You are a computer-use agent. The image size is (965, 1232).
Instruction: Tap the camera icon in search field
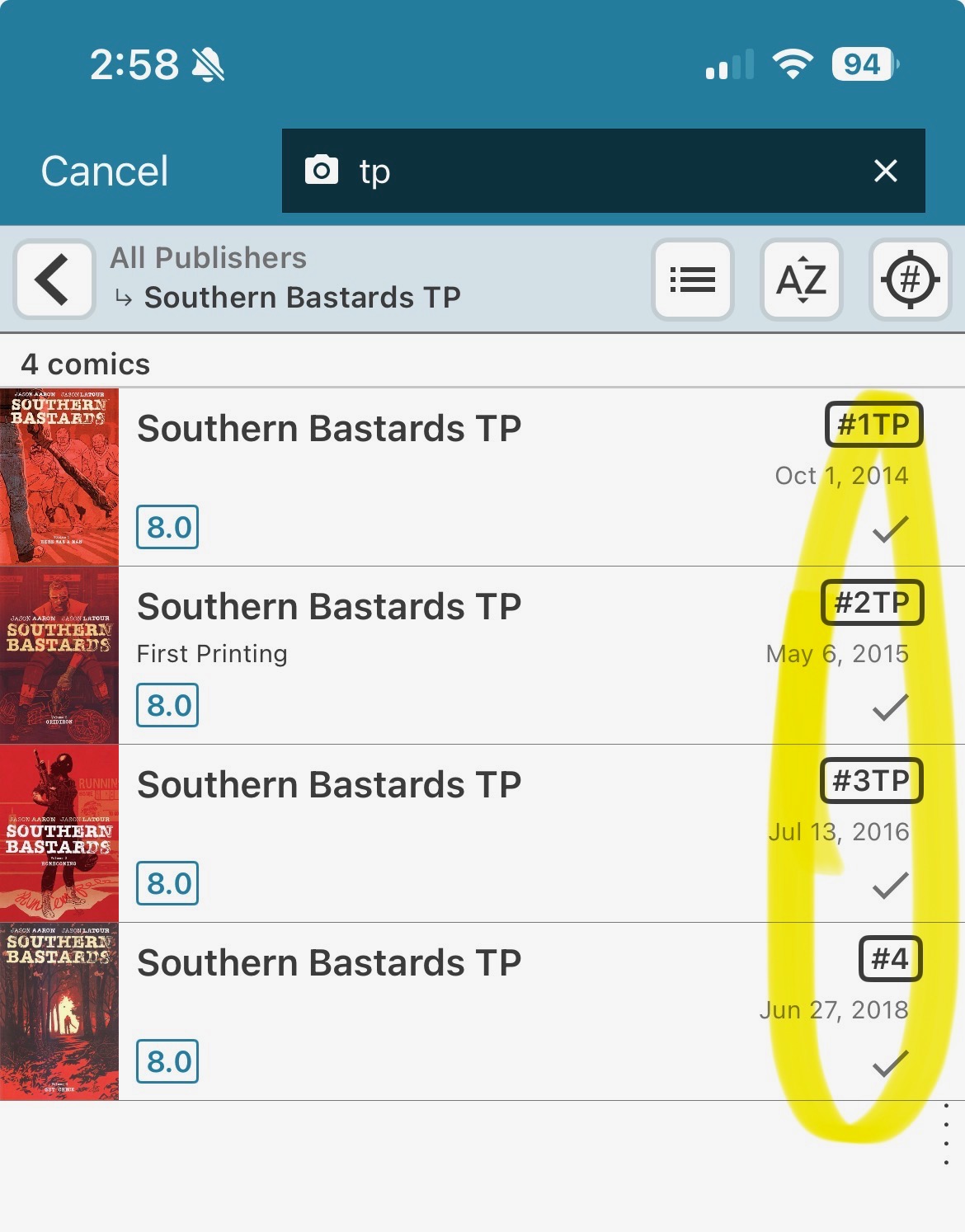point(322,170)
